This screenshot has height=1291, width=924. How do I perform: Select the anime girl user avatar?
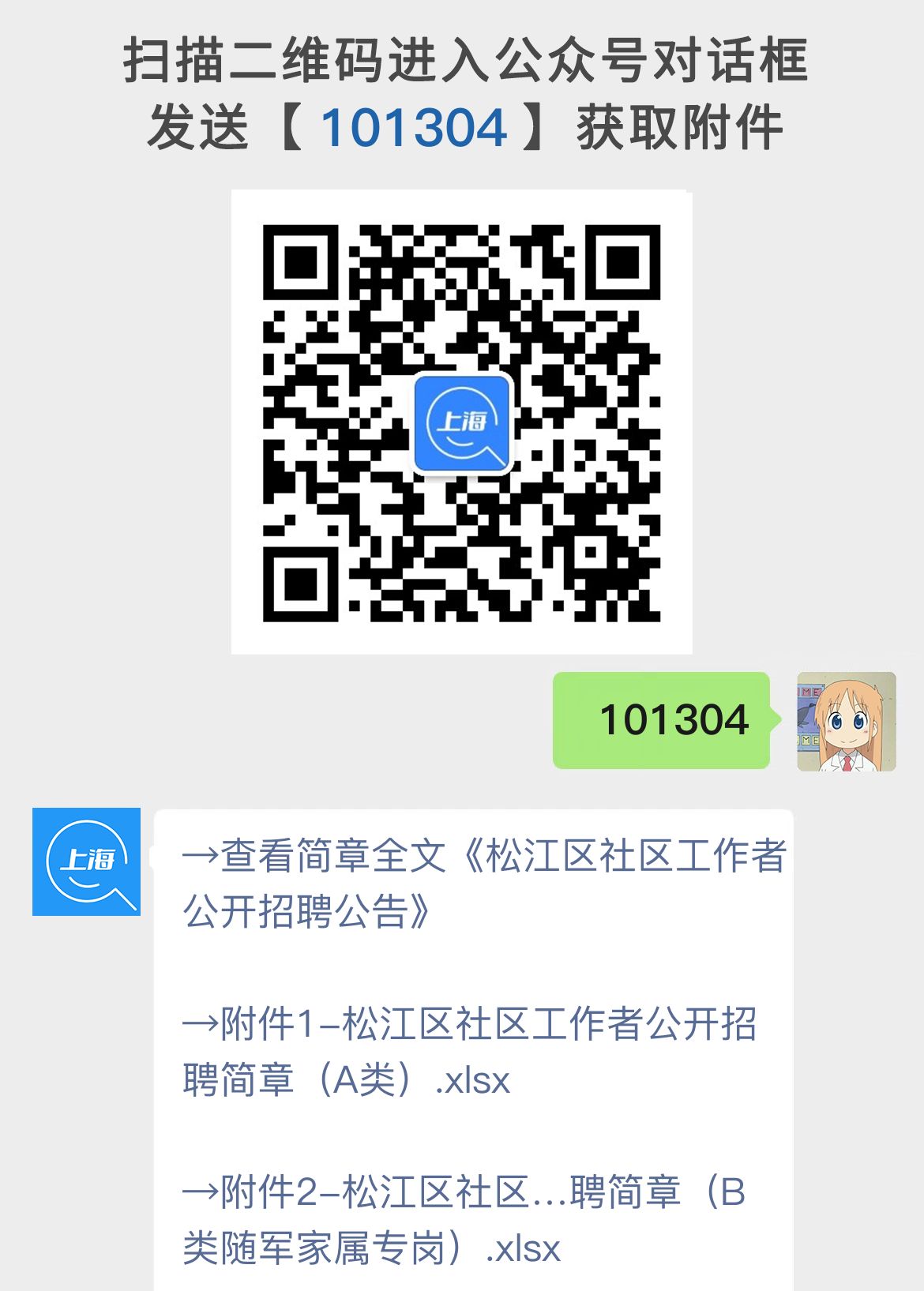(845, 721)
